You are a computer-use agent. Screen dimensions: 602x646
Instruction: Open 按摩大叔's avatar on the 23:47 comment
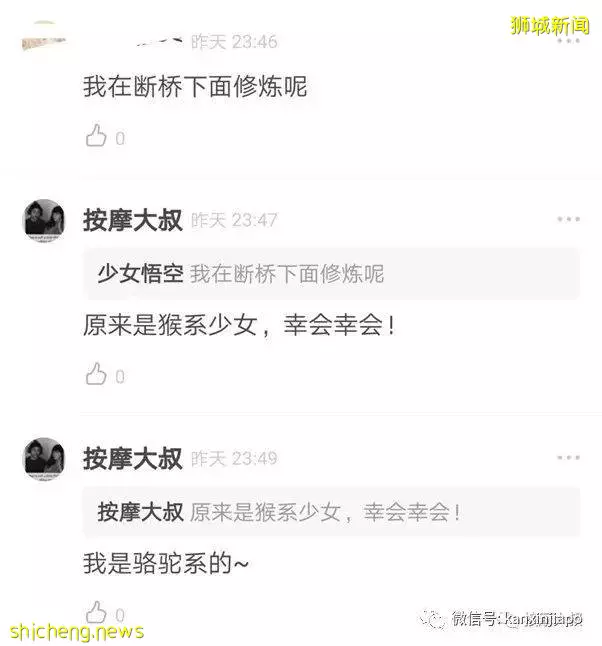(x=44, y=220)
